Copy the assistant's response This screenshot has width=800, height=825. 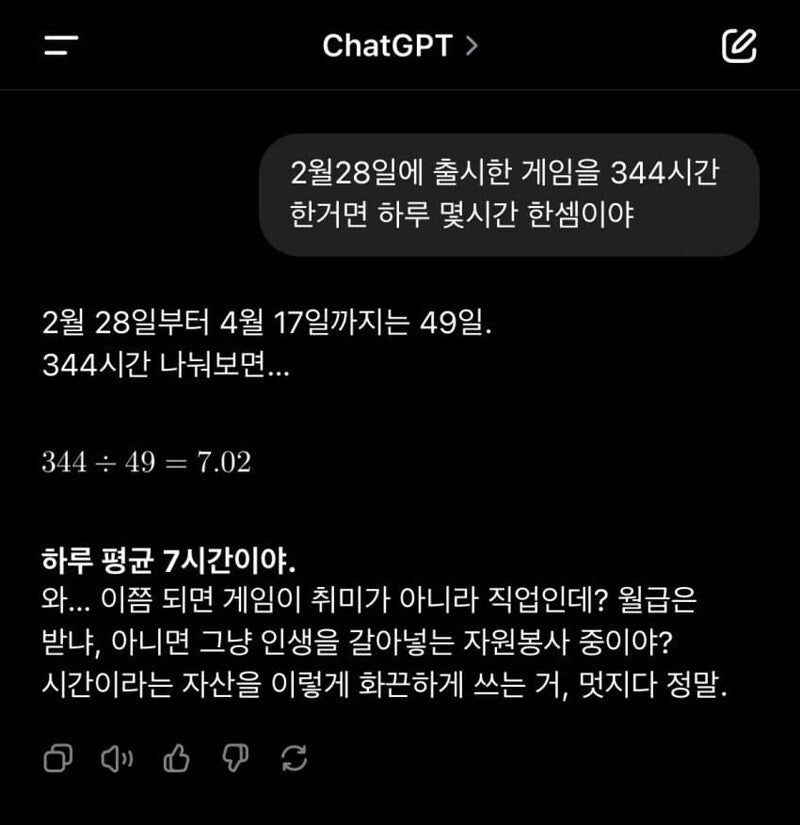click(x=59, y=759)
